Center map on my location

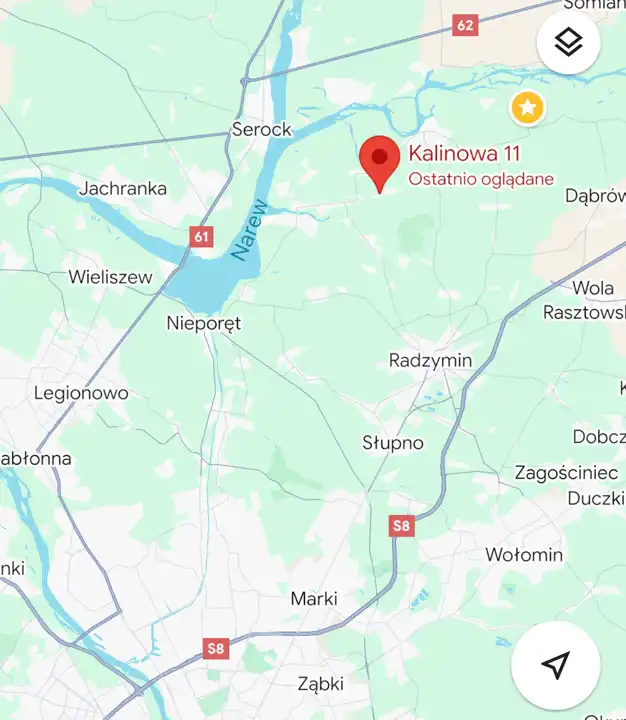[x=556, y=665]
